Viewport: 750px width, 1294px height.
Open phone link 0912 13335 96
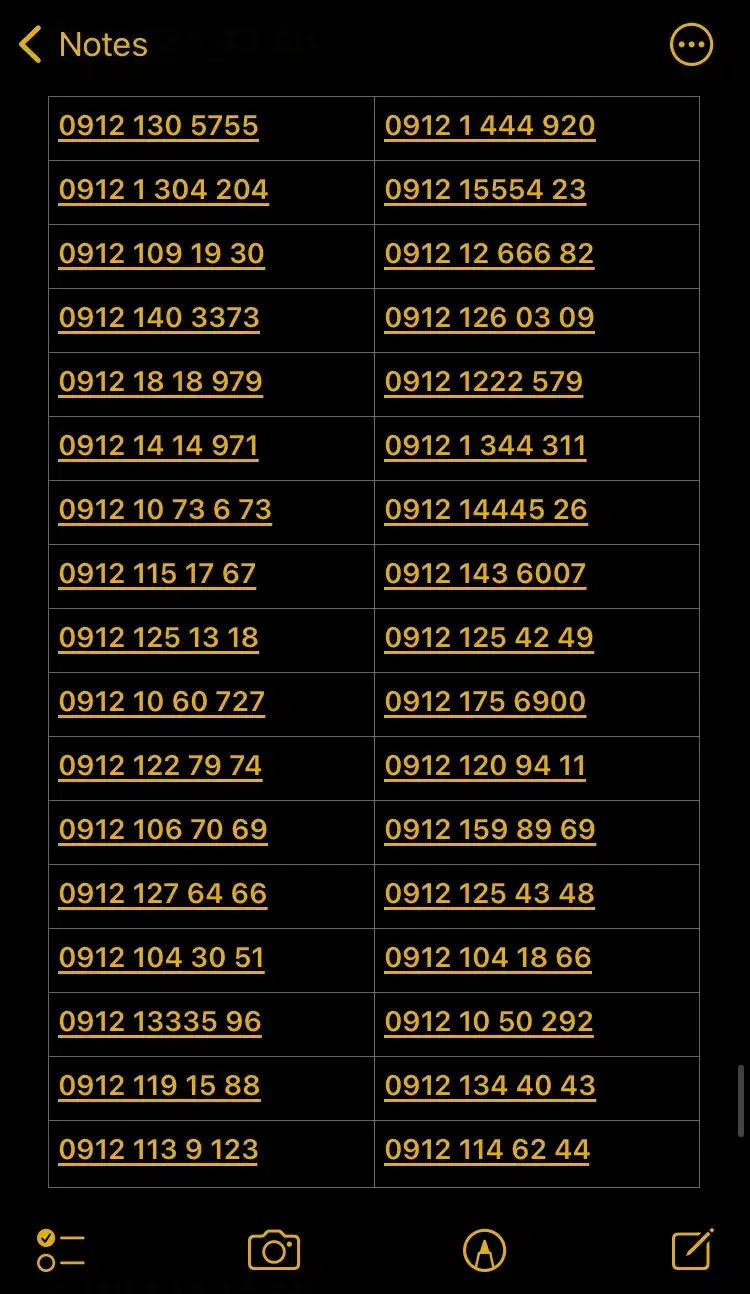(160, 1022)
